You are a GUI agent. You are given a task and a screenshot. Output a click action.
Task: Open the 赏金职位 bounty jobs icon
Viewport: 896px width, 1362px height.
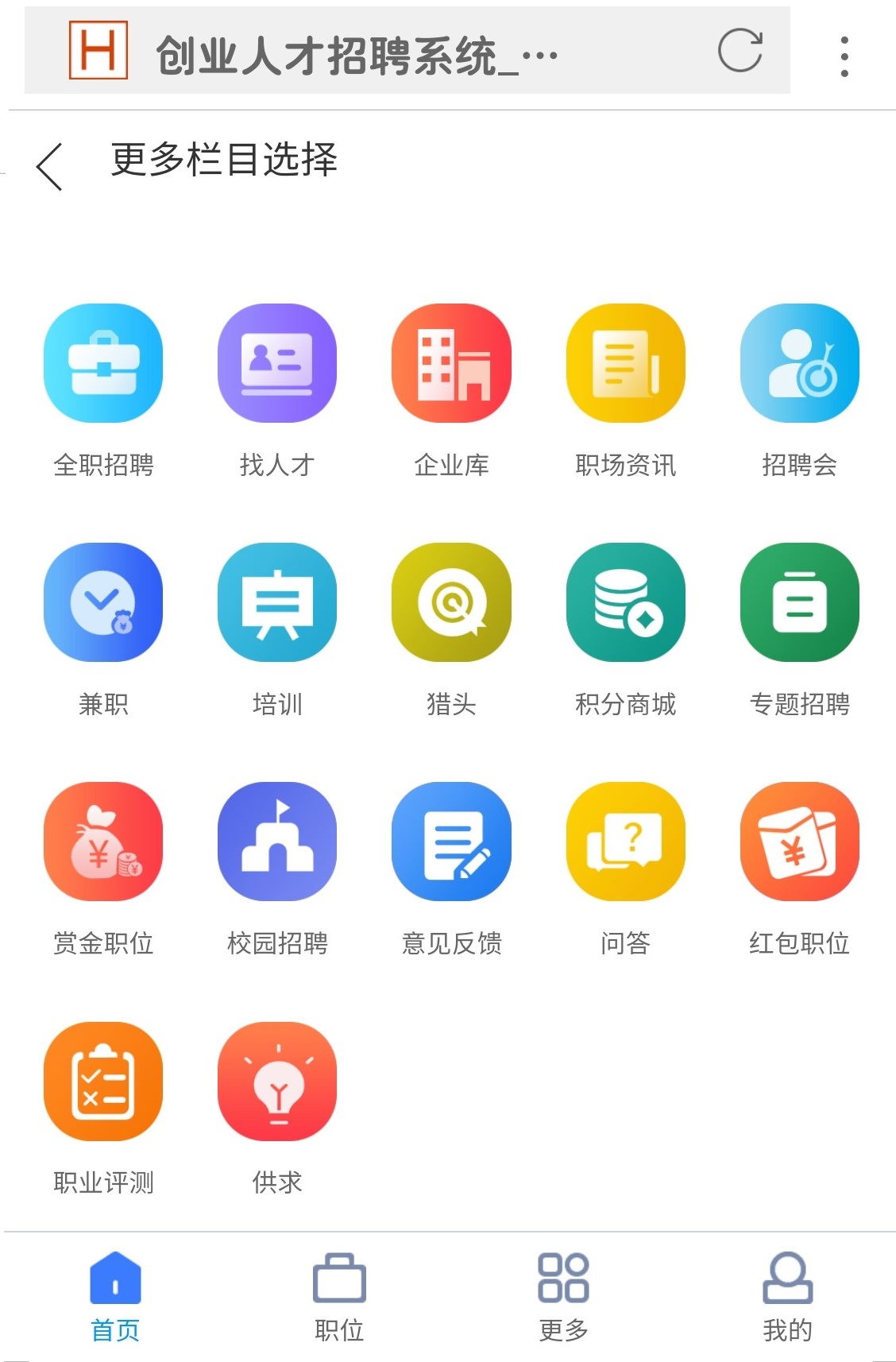tap(104, 841)
